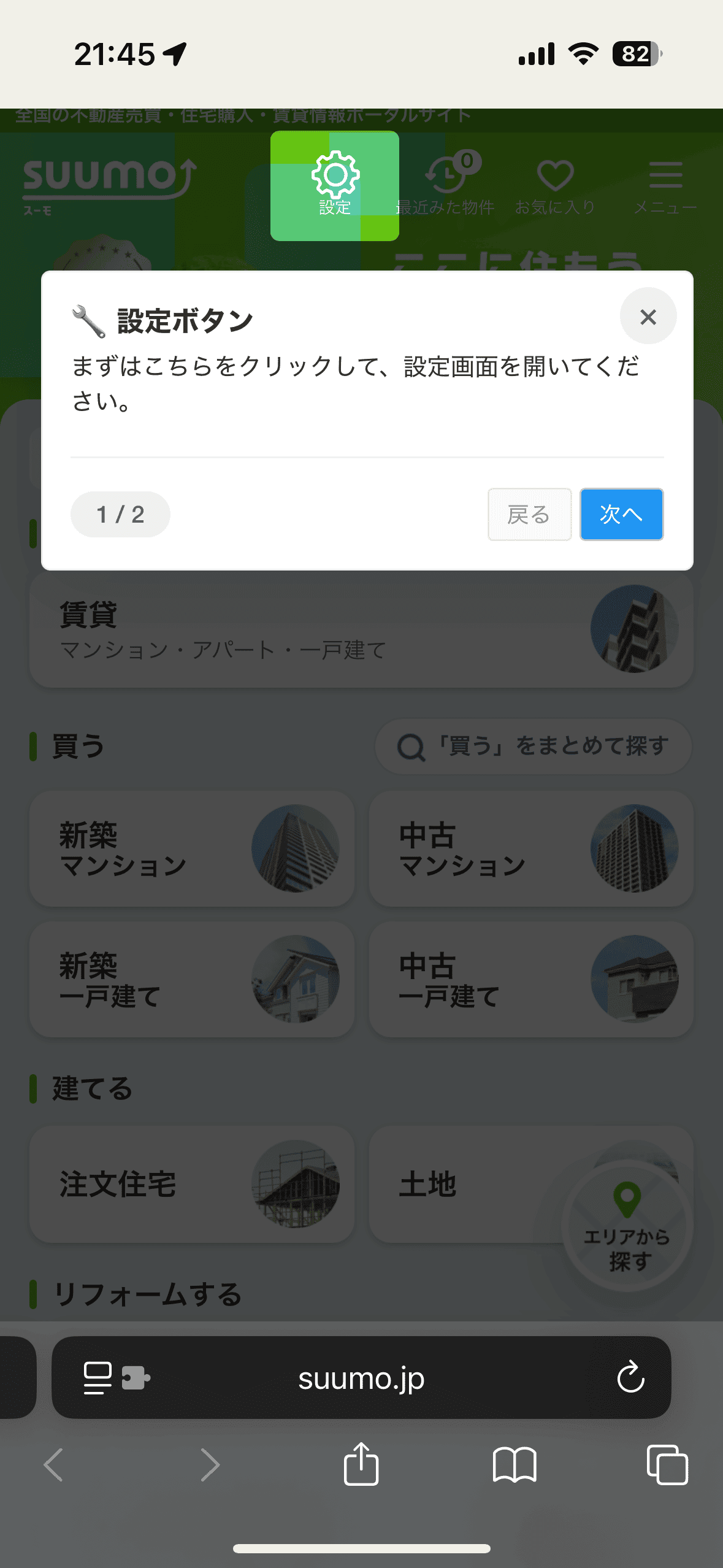Viewport: 723px width, 1568px height.
Task: Click the 戻る button in the dialog
Action: click(529, 515)
